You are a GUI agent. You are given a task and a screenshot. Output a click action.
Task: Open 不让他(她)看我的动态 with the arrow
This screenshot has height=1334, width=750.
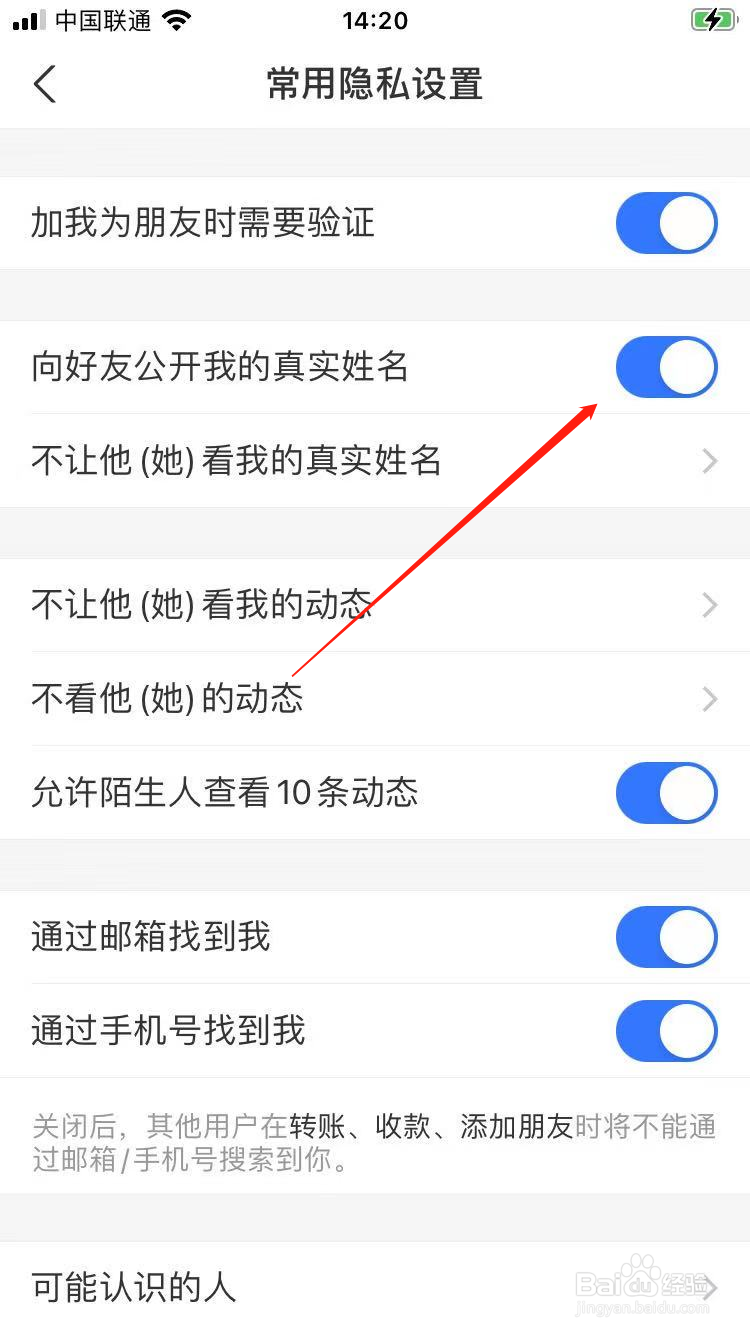(710, 605)
